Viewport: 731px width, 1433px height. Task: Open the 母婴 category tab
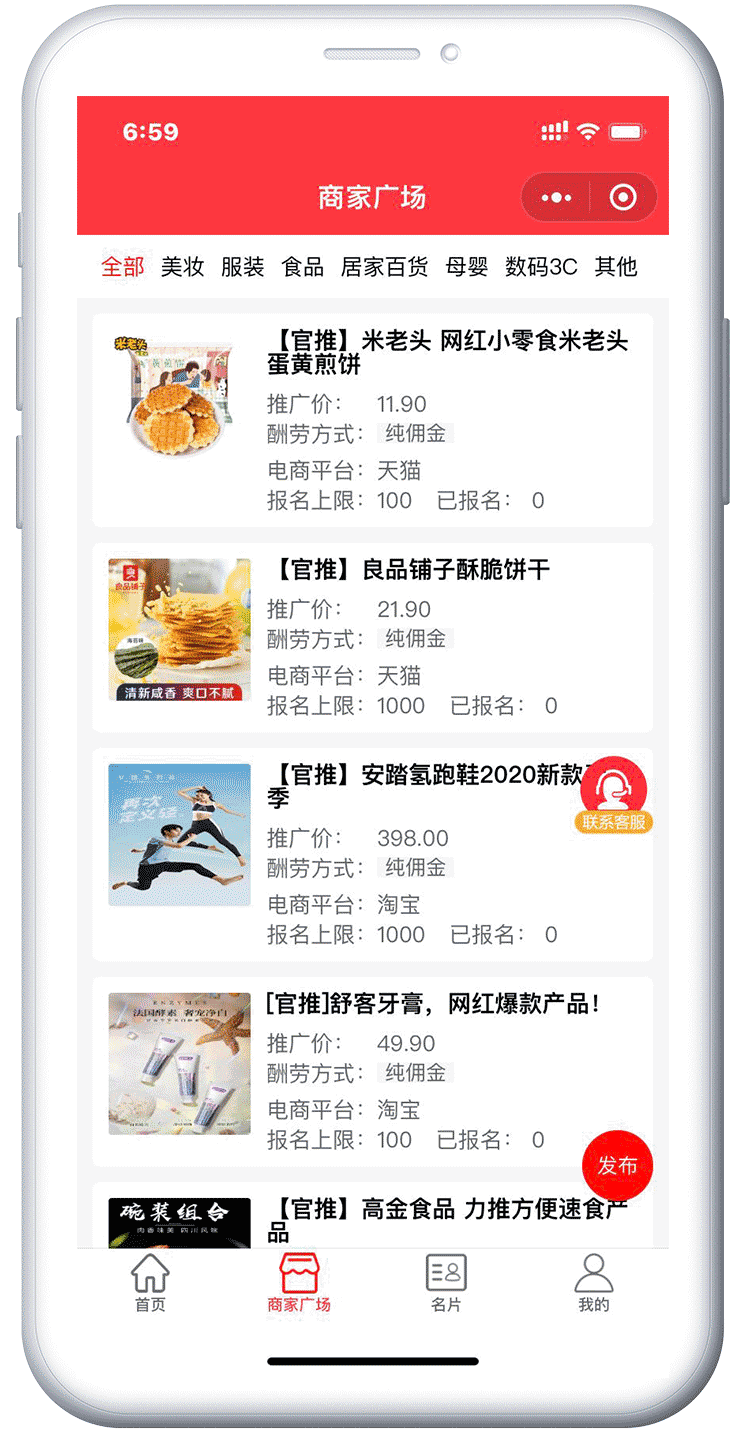tap(466, 267)
